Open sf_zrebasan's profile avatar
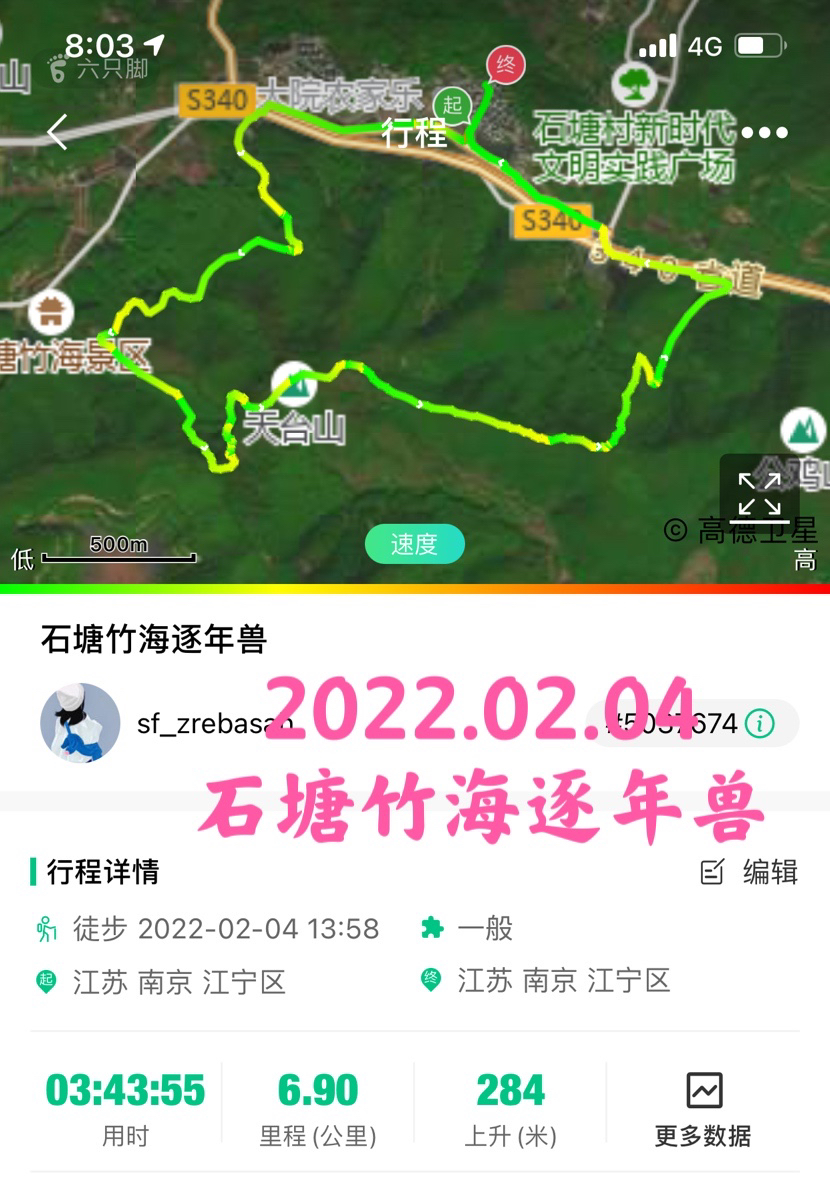This screenshot has width=830, height=1181. coord(80,722)
